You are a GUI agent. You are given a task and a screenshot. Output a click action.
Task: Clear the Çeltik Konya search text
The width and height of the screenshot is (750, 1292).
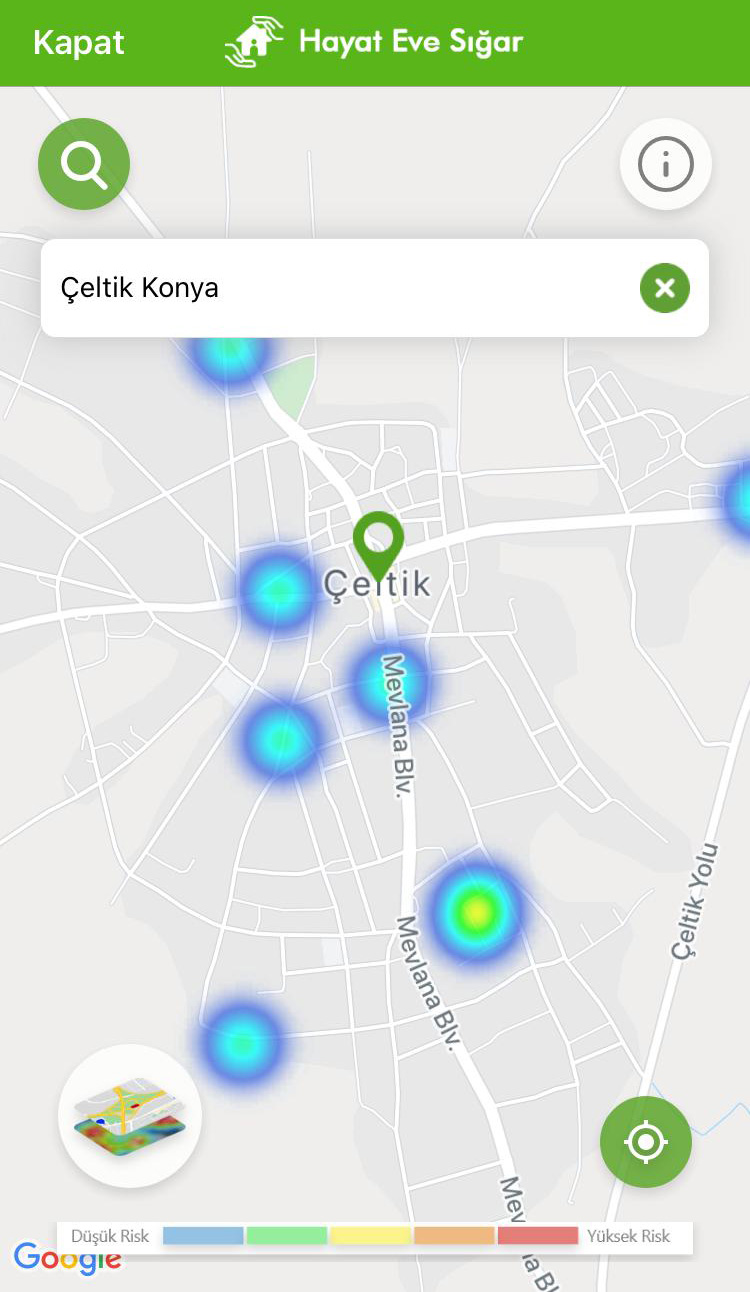click(x=664, y=289)
